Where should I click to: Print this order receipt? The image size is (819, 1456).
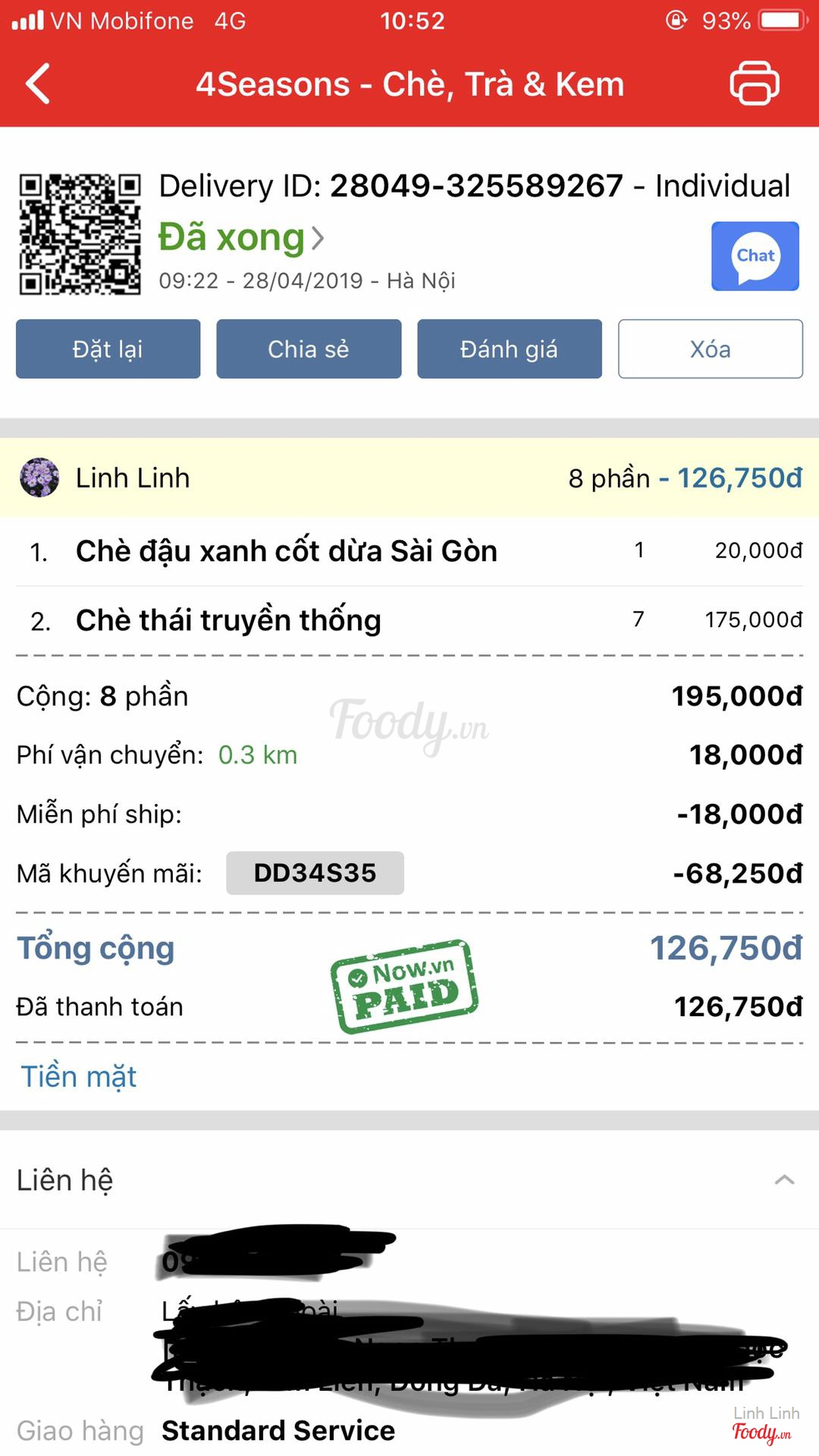coord(754,83)
